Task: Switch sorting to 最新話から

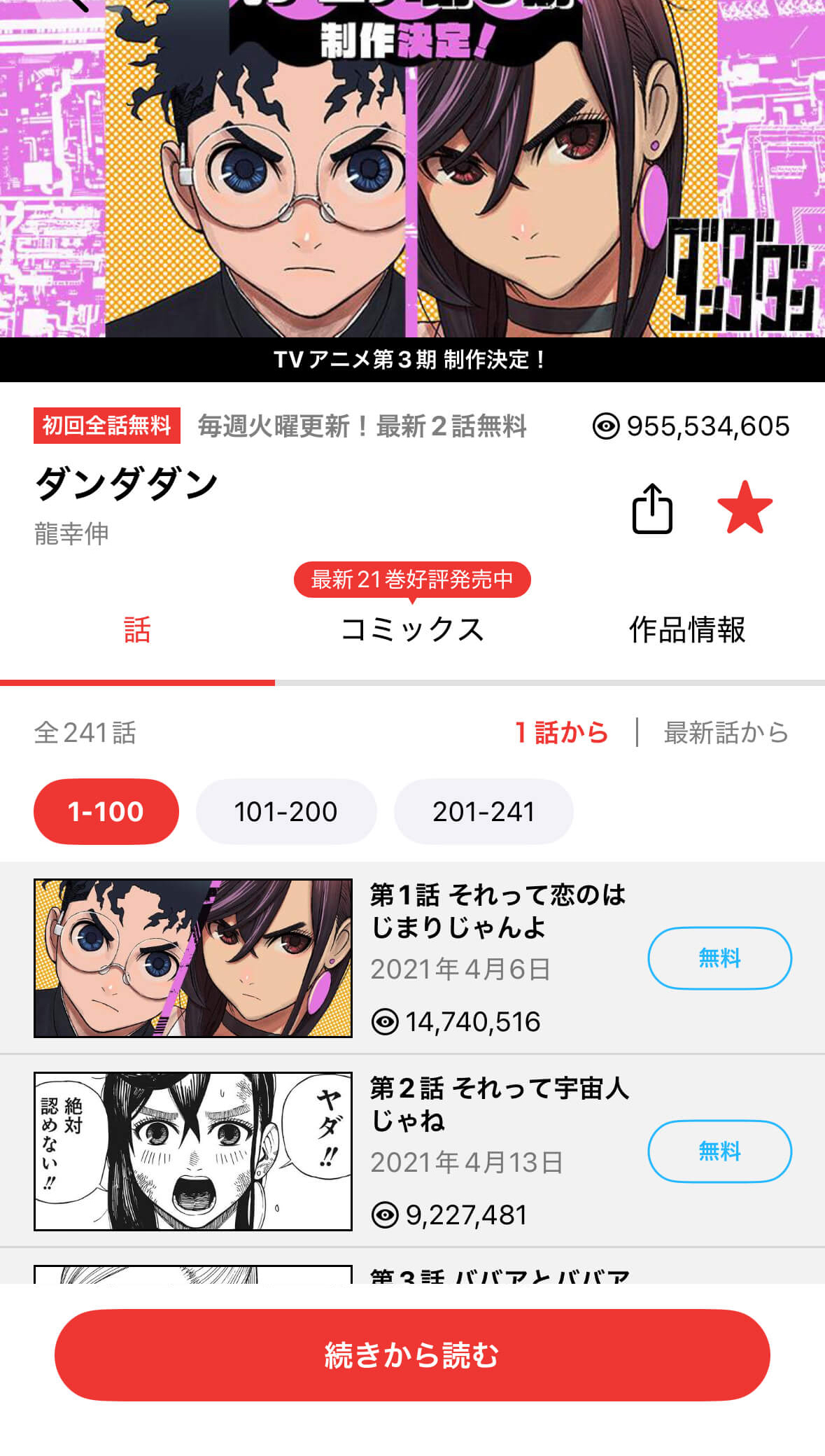Action: [x=726, y=732]
